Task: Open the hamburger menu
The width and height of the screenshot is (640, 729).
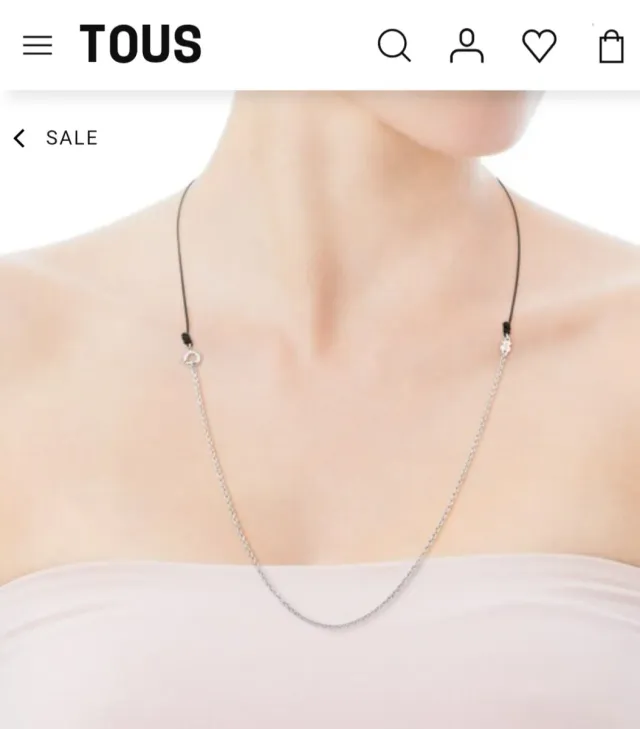Action: [x=37, y=45]
